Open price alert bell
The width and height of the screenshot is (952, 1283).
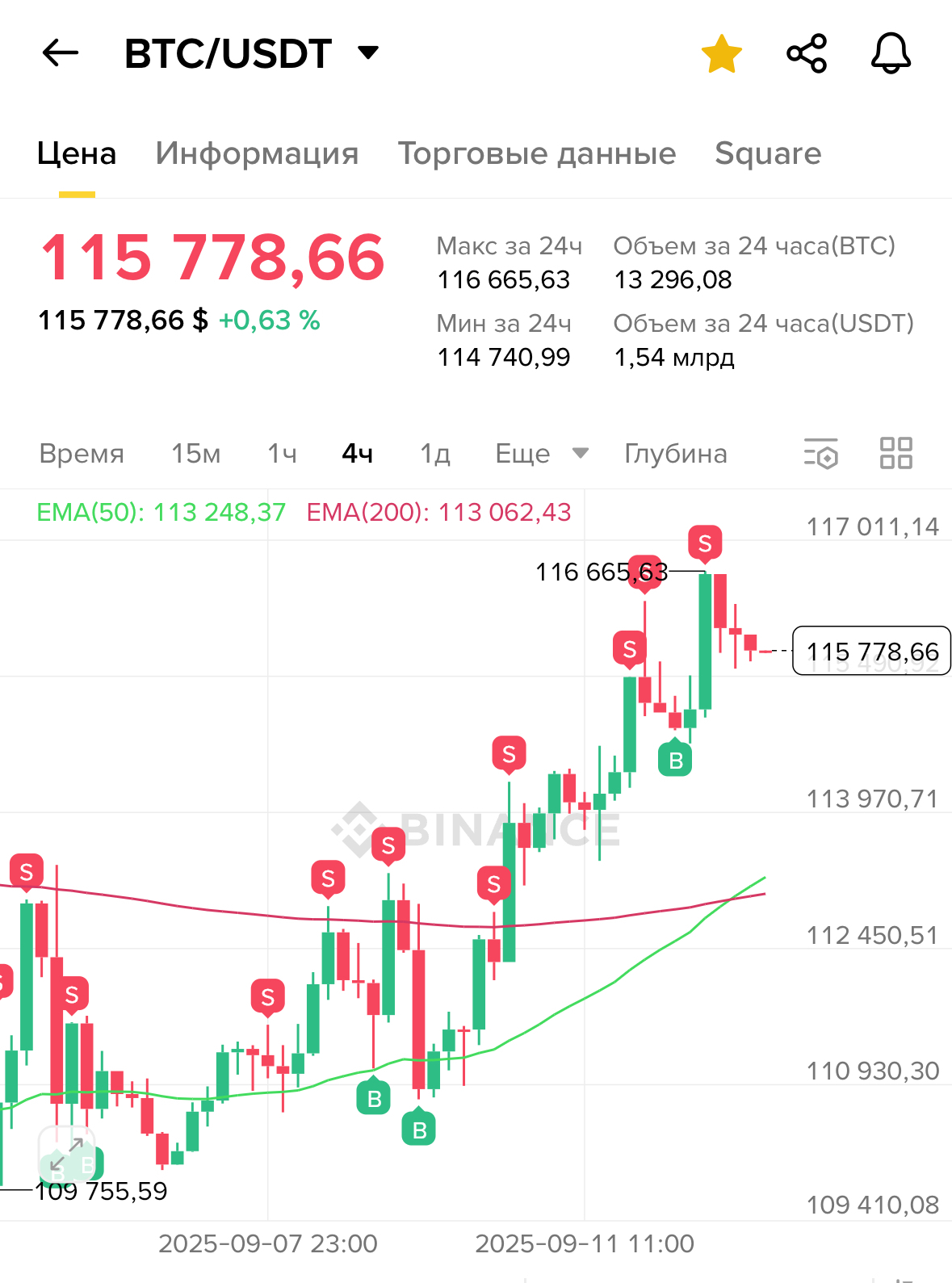(891, 54)
